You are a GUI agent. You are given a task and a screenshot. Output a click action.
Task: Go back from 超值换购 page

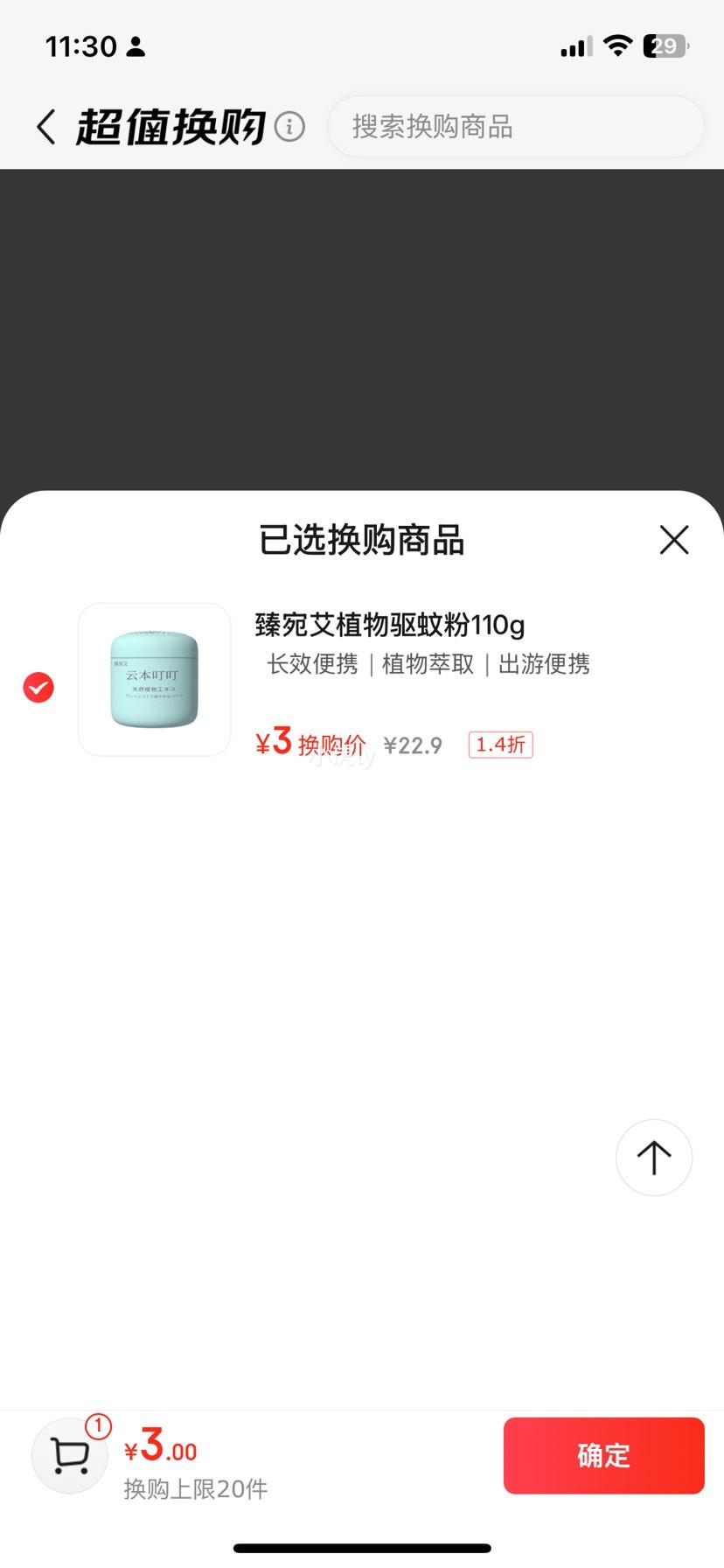pyautogui.click(x=46, y=127)
